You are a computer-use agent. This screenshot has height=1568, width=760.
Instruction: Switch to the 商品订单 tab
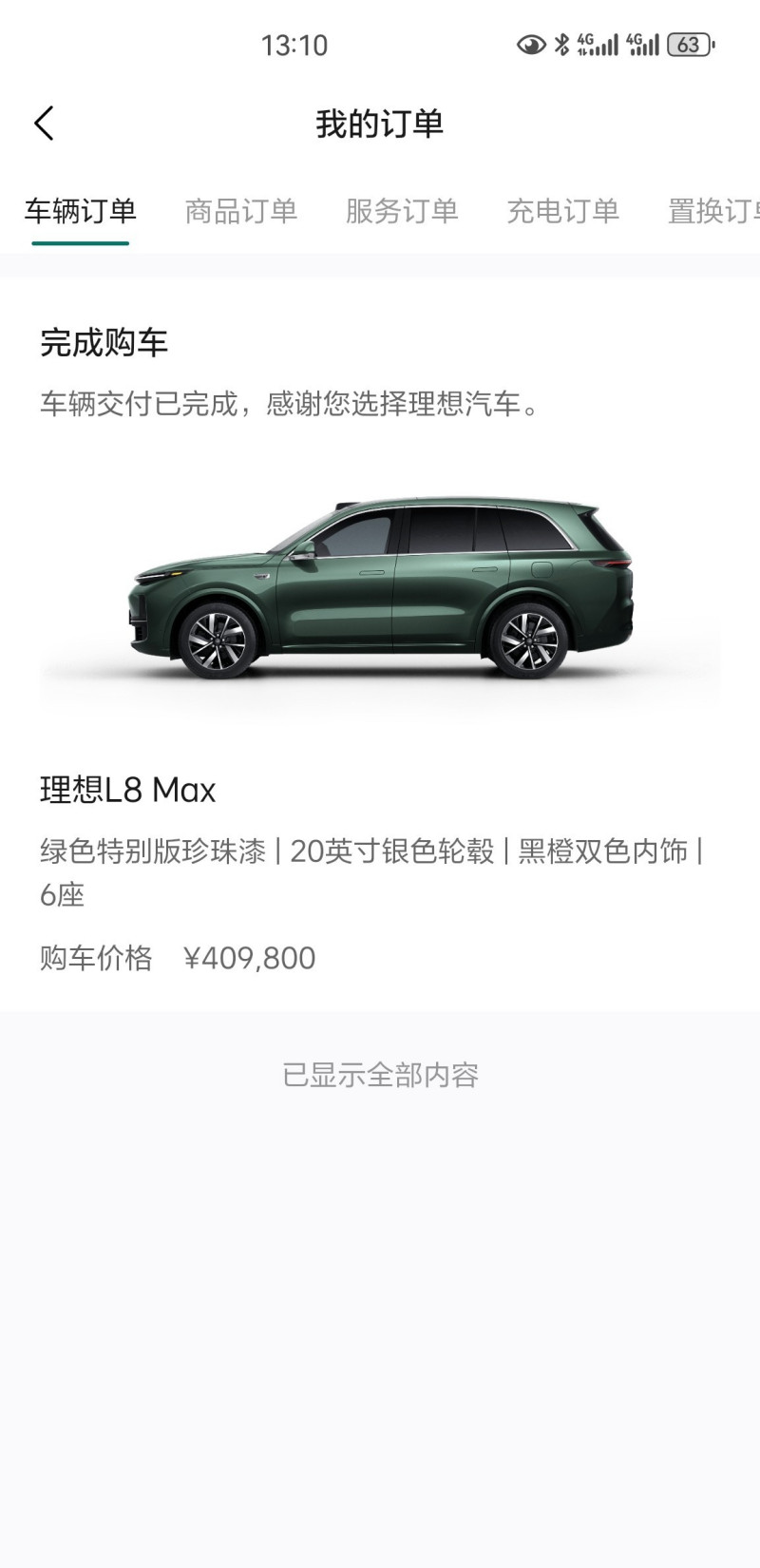tap(241, 211)
